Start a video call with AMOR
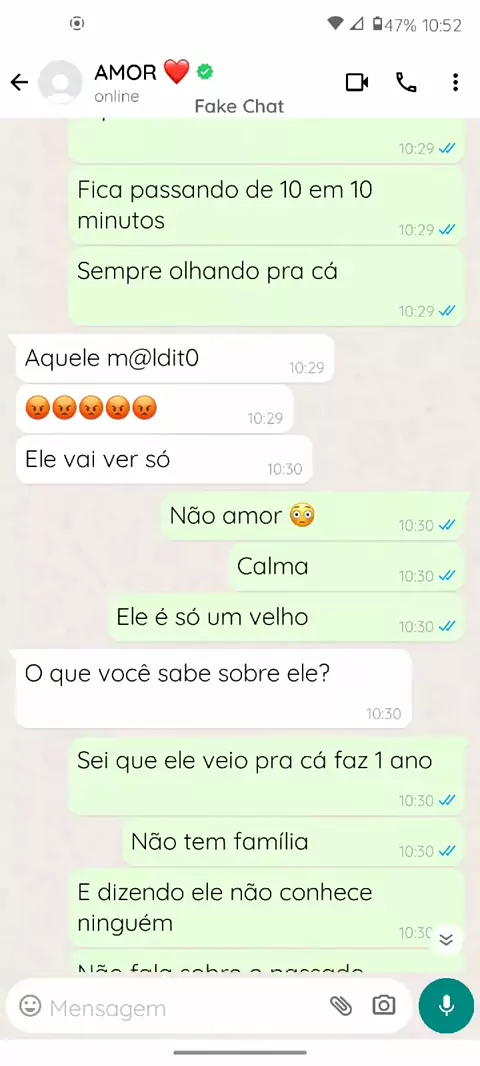 (357, 83)
